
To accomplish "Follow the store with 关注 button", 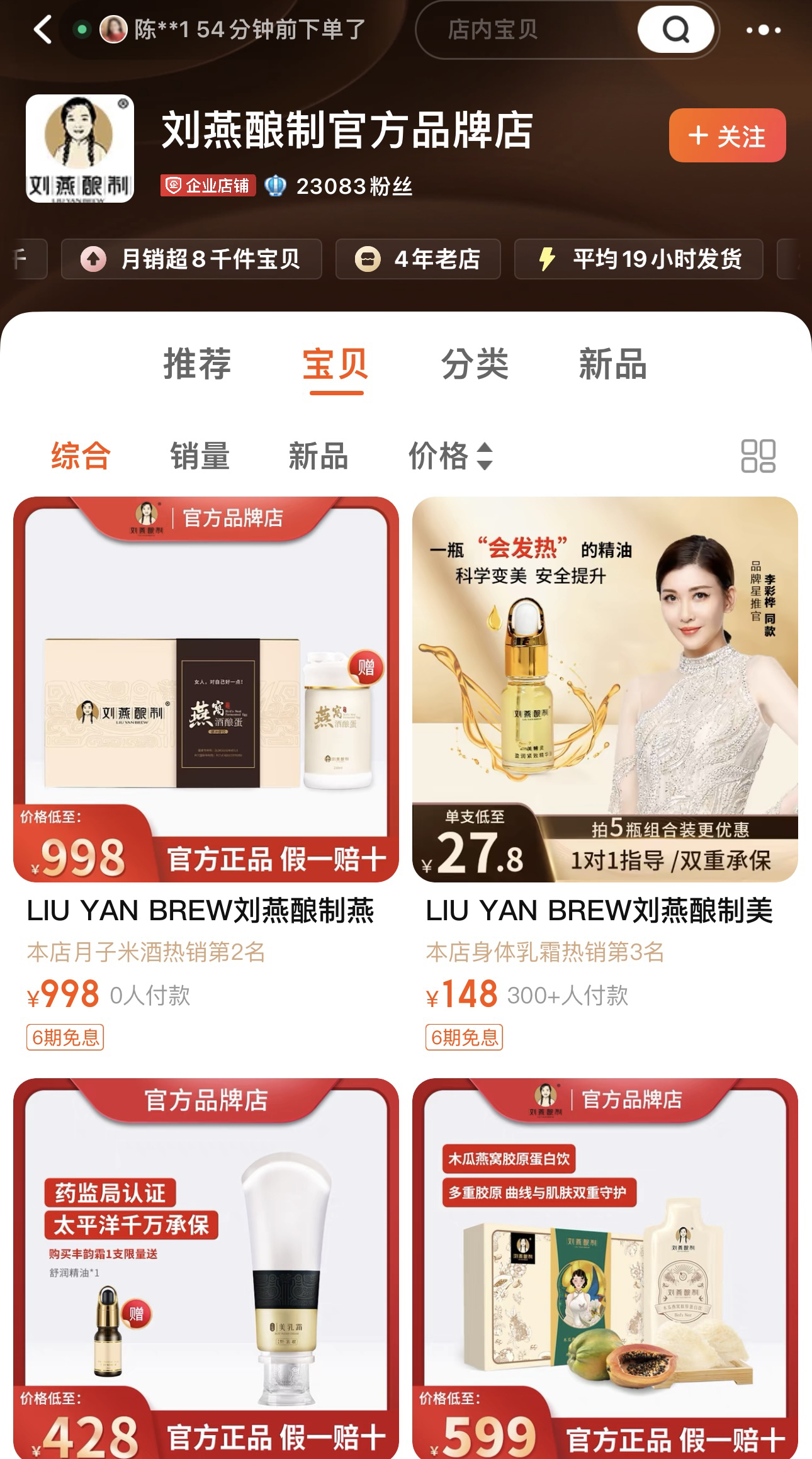I will [x=727, y=136].
